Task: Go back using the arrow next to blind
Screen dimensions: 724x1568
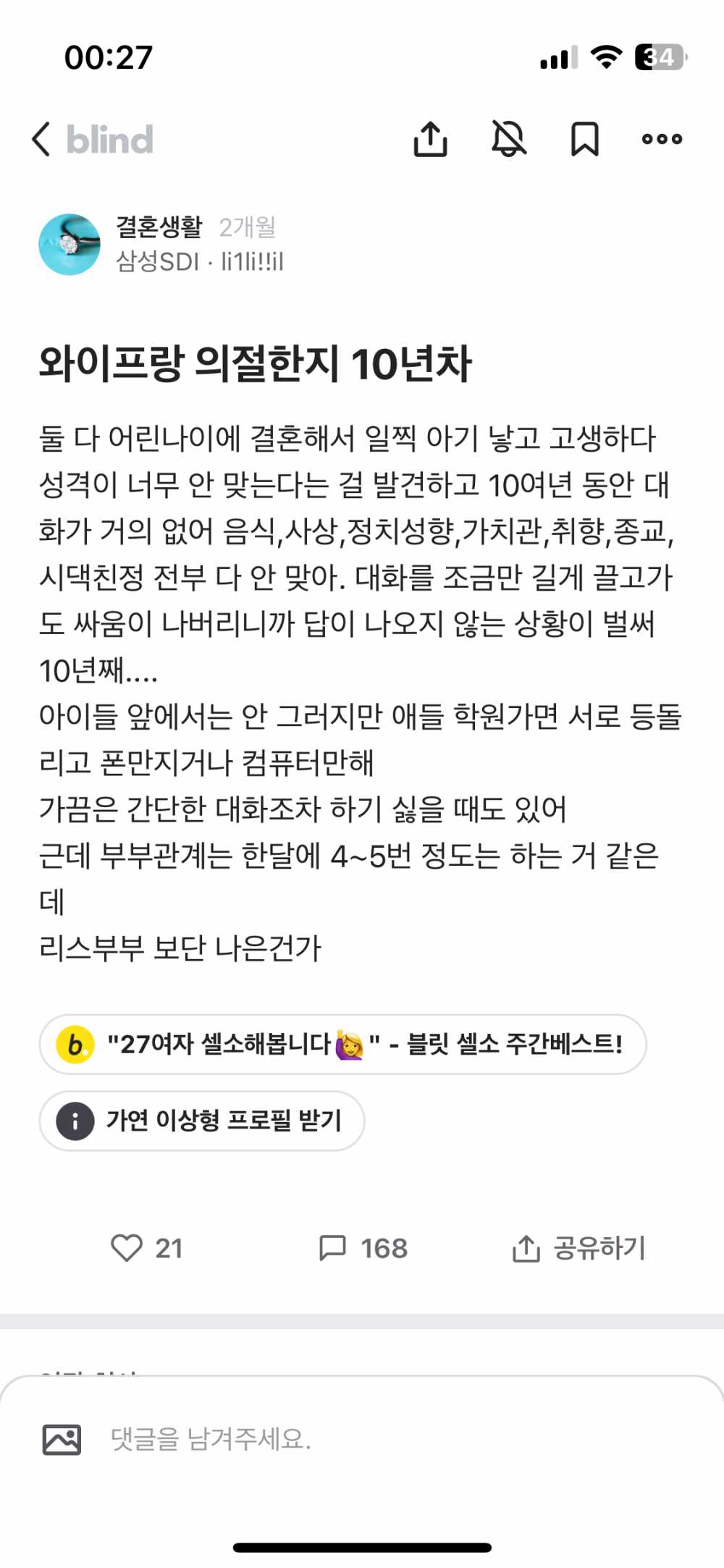Action: pos(42,139)
